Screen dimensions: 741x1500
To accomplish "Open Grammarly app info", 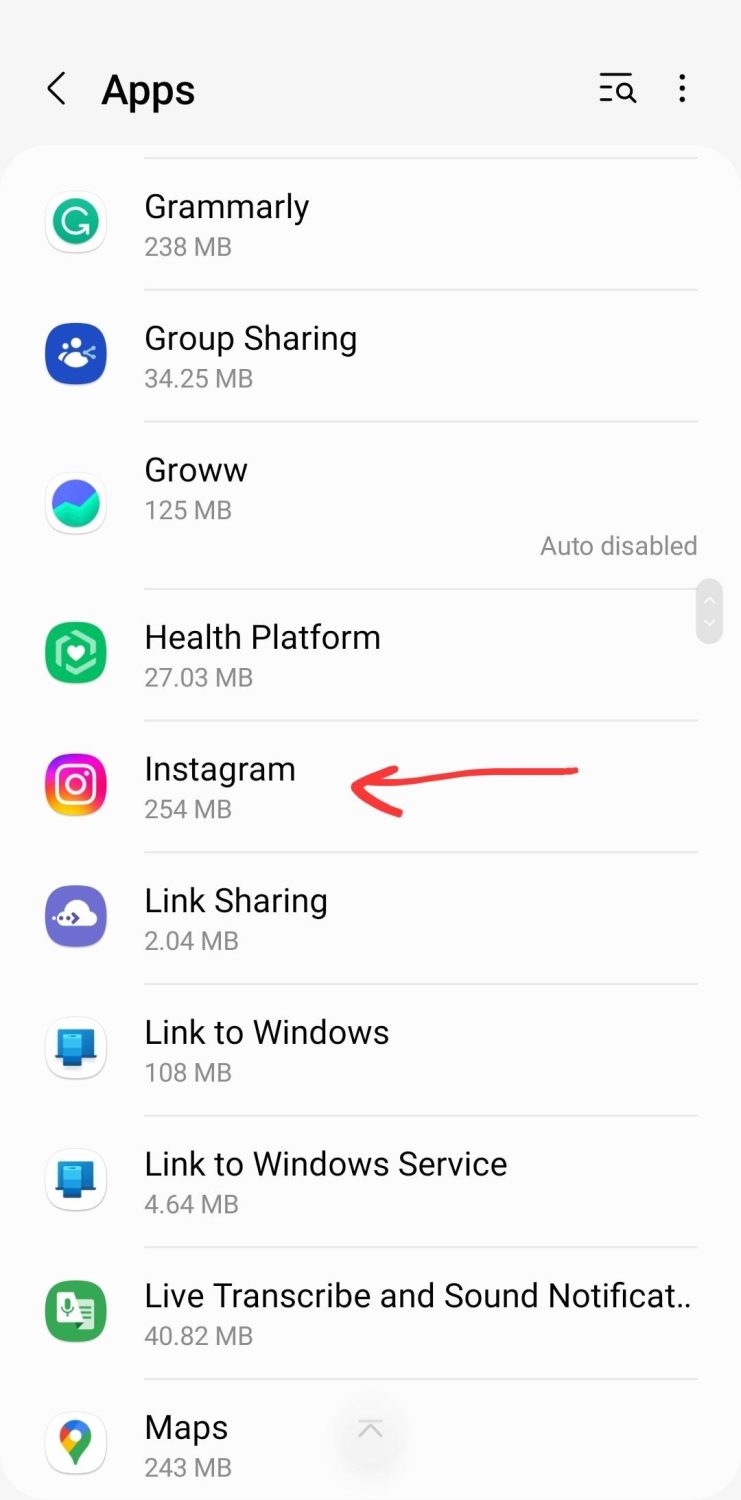I will [370, 224].
